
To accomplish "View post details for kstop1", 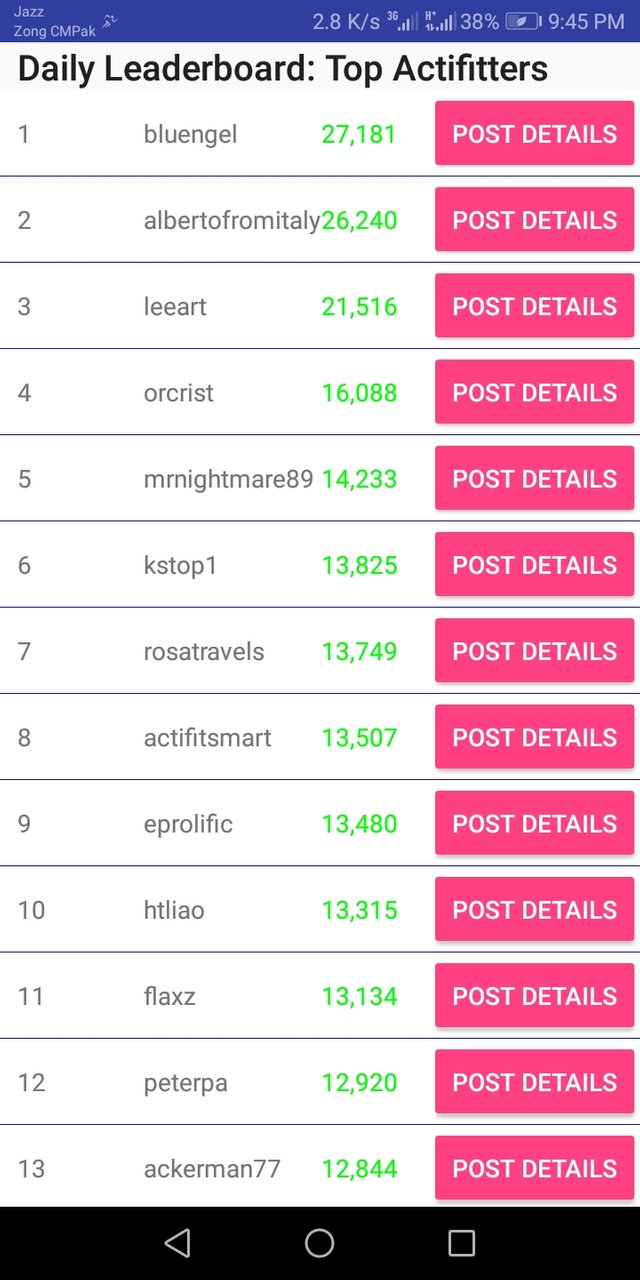I will click(x=534, y=564).
